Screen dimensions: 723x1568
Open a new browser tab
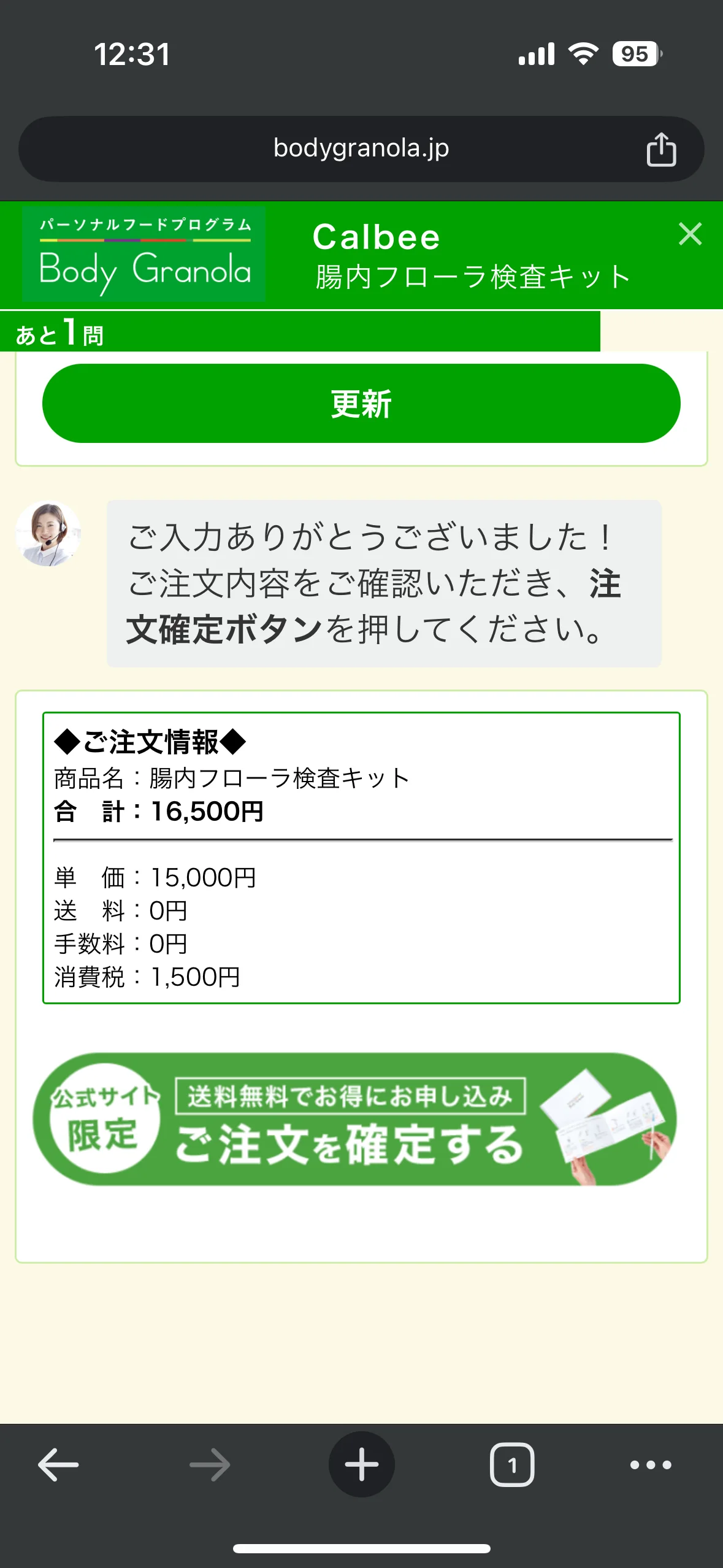[x=361, y=1465]
